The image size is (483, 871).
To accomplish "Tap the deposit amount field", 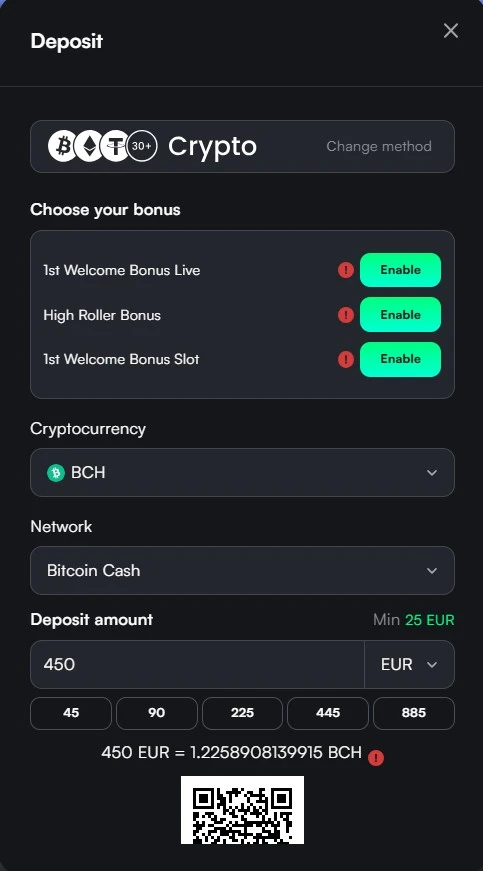I will click(197, 664).
